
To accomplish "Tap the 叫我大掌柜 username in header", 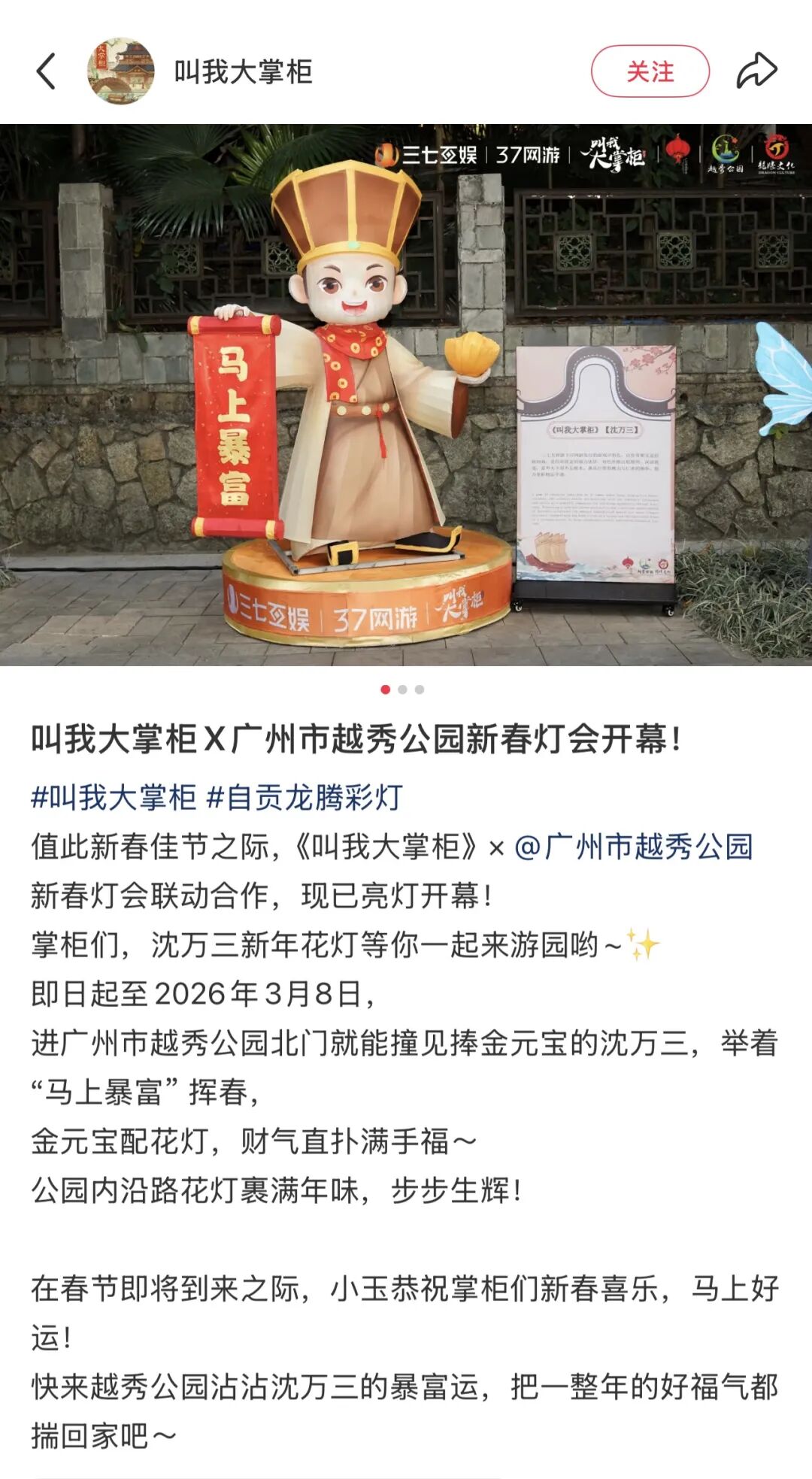I will tap(243, 72).
